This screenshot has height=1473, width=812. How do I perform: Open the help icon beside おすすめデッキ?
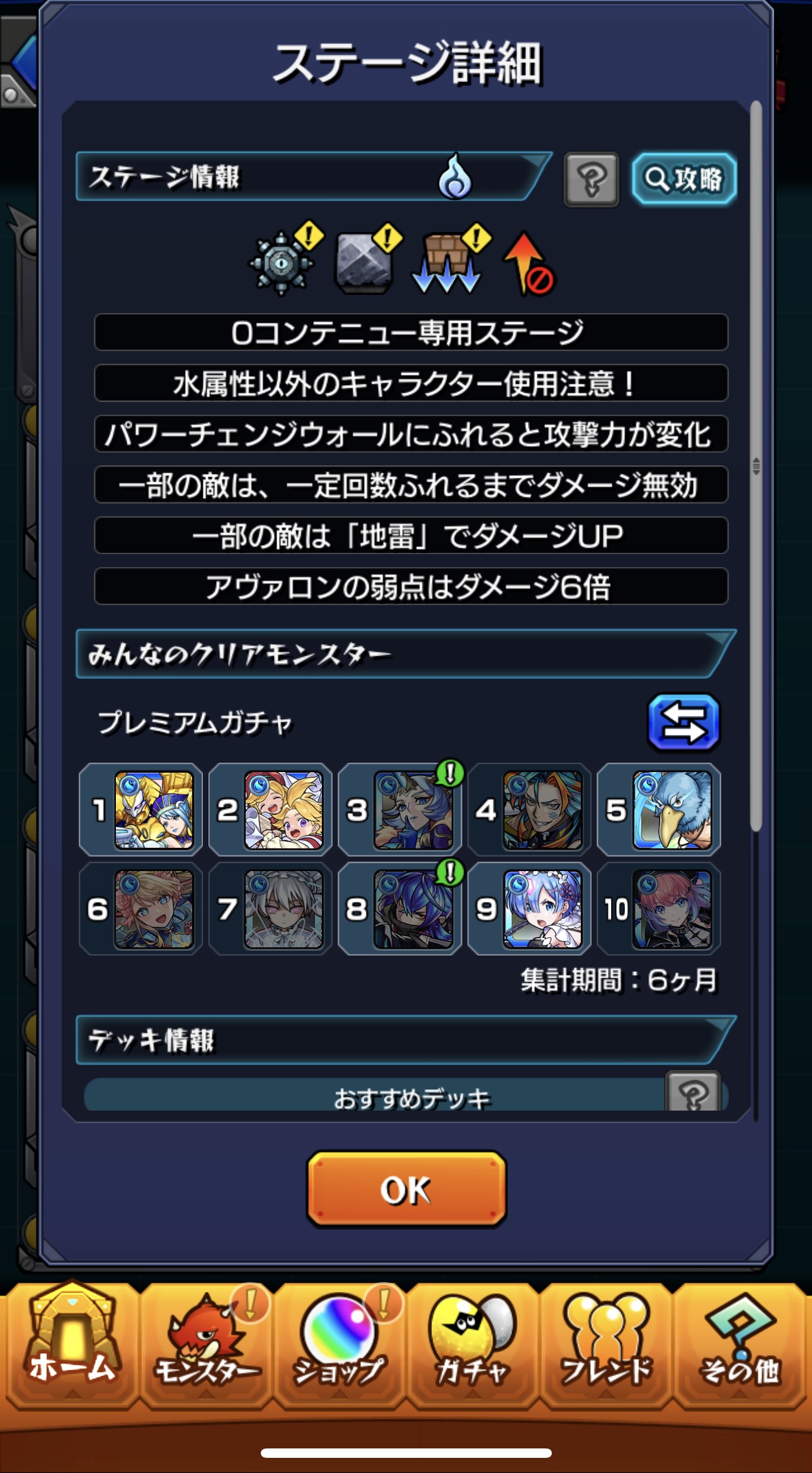coord(693,1093)
